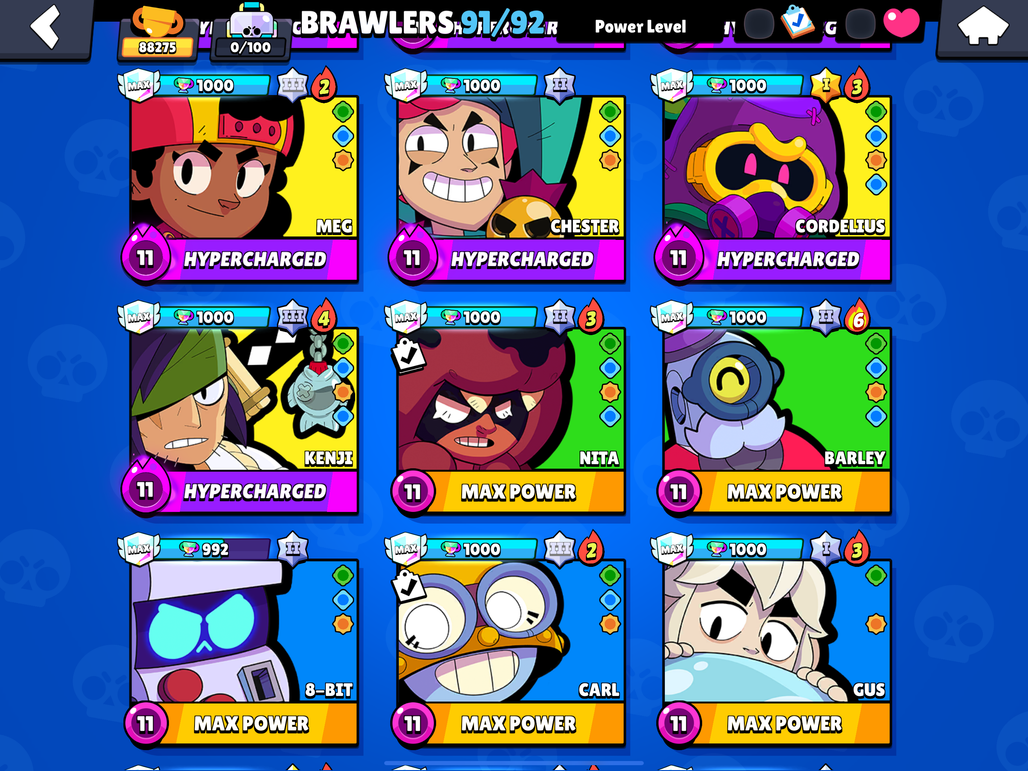Tap the checkmark tag filter icon
The width and height of the screenshot is (1028, 771).
[x=797, y=22]
